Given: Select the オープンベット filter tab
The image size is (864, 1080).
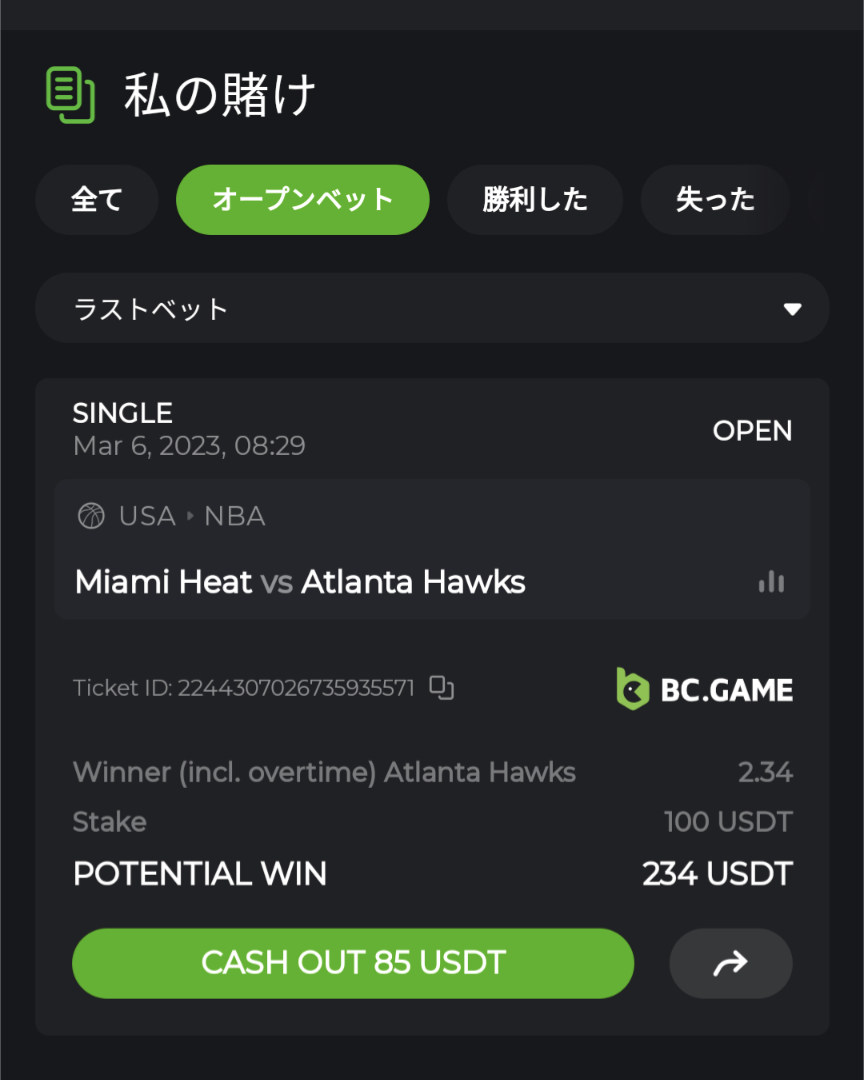Looking at the screenshot, I should click(x=303, y=200).
